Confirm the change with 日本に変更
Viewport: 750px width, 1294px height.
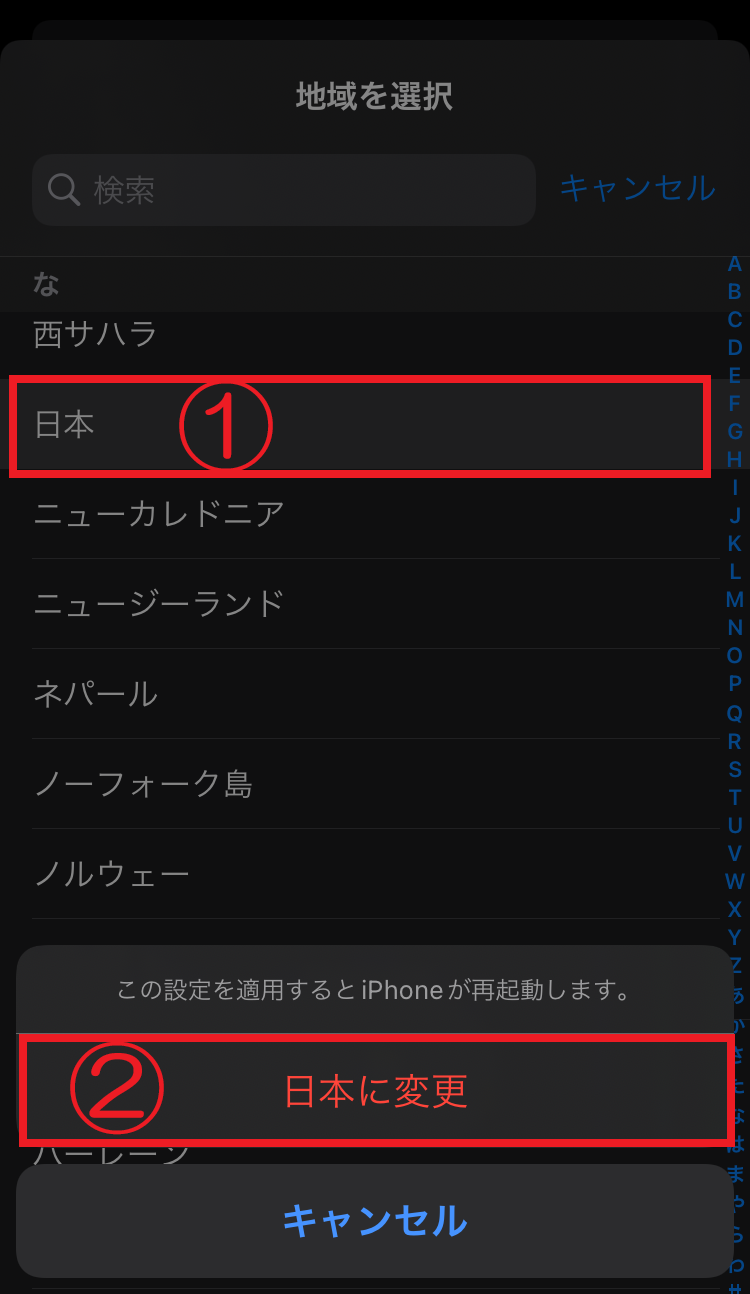(x=375, y=1091)
